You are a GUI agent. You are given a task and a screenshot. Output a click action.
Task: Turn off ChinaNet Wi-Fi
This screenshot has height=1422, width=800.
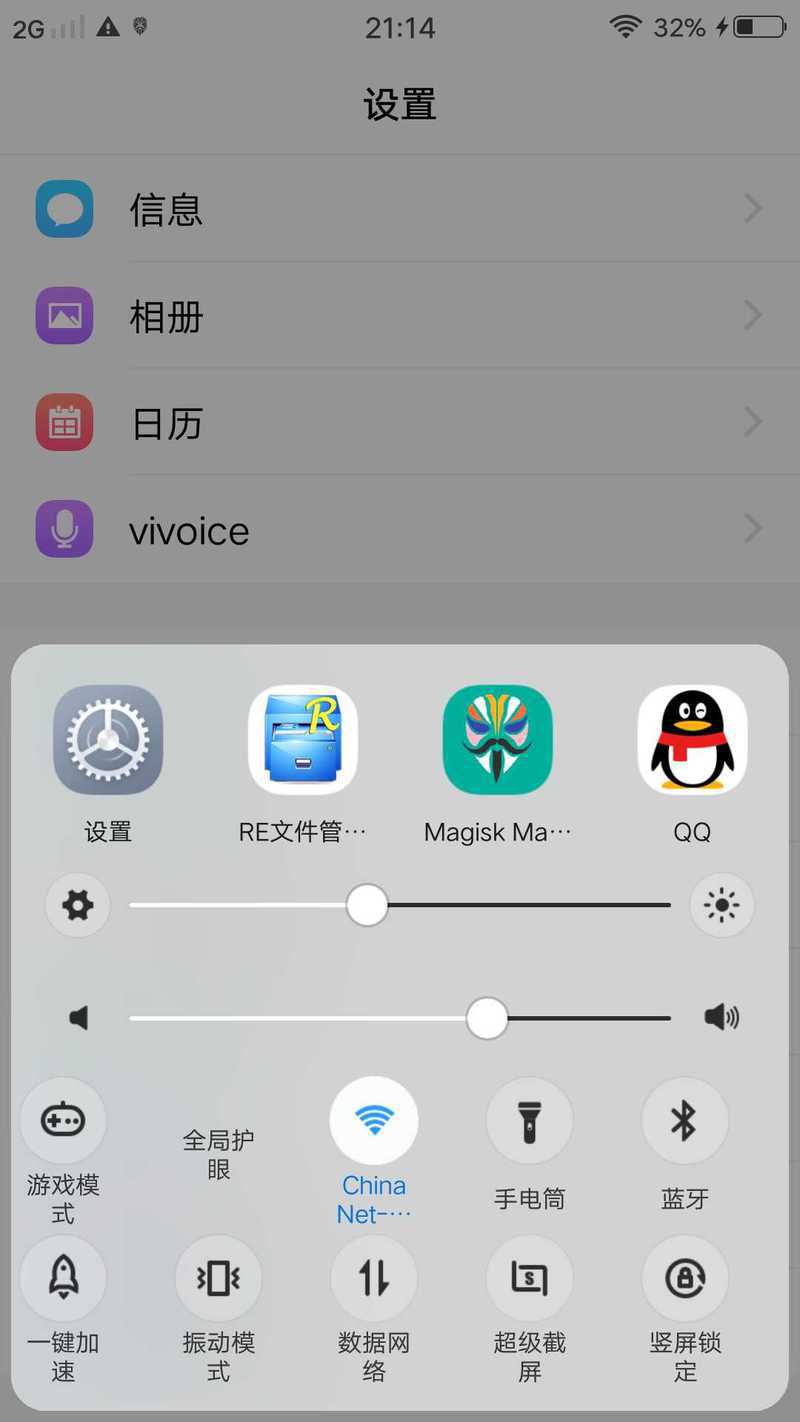374,1121
